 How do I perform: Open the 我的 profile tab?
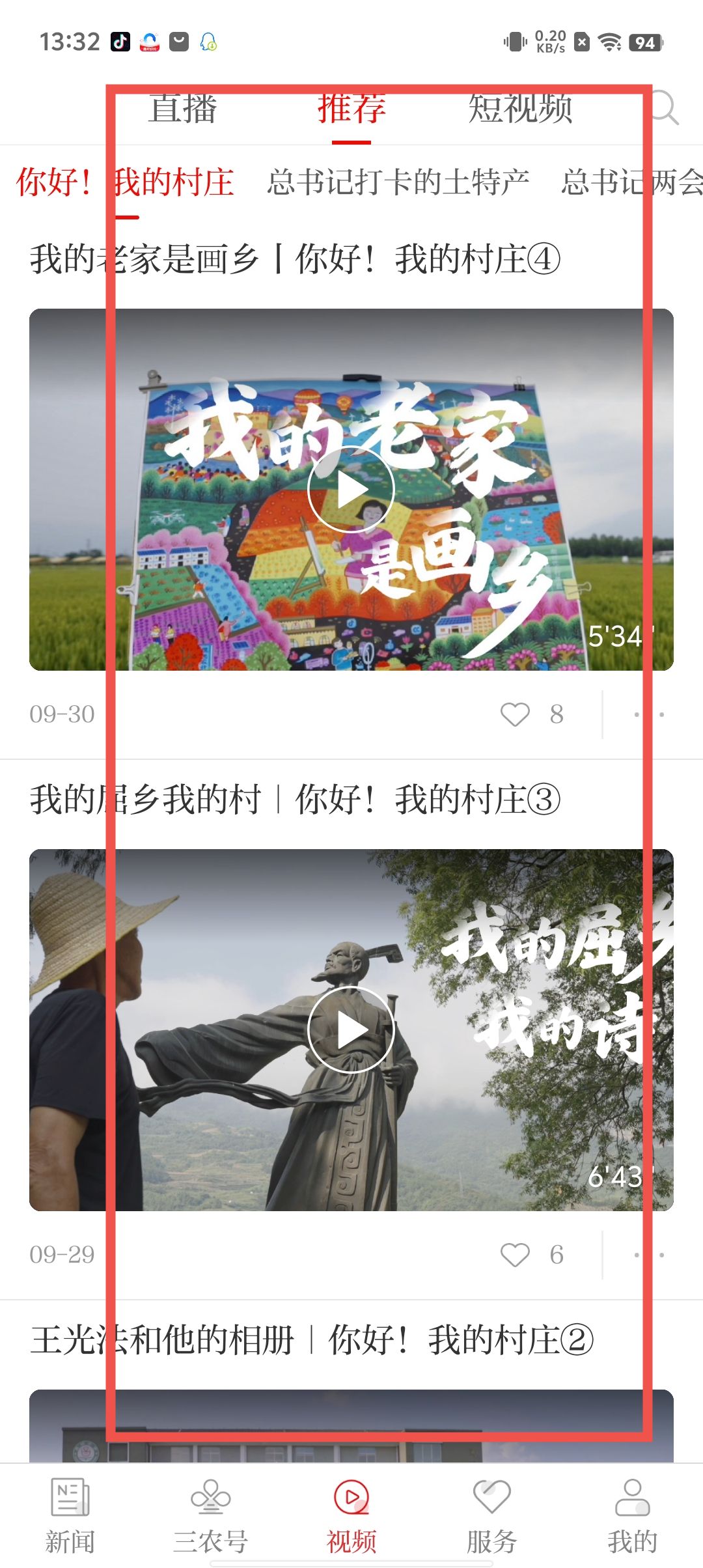click(633, 1515)
